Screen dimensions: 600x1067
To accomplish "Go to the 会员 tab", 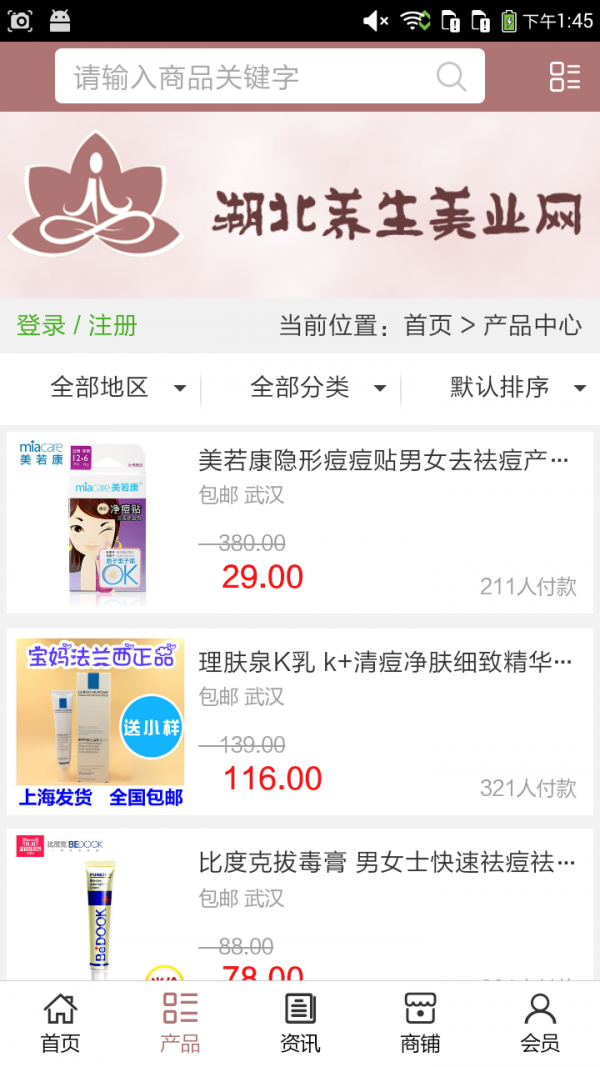I will (x=540, y=1023).
